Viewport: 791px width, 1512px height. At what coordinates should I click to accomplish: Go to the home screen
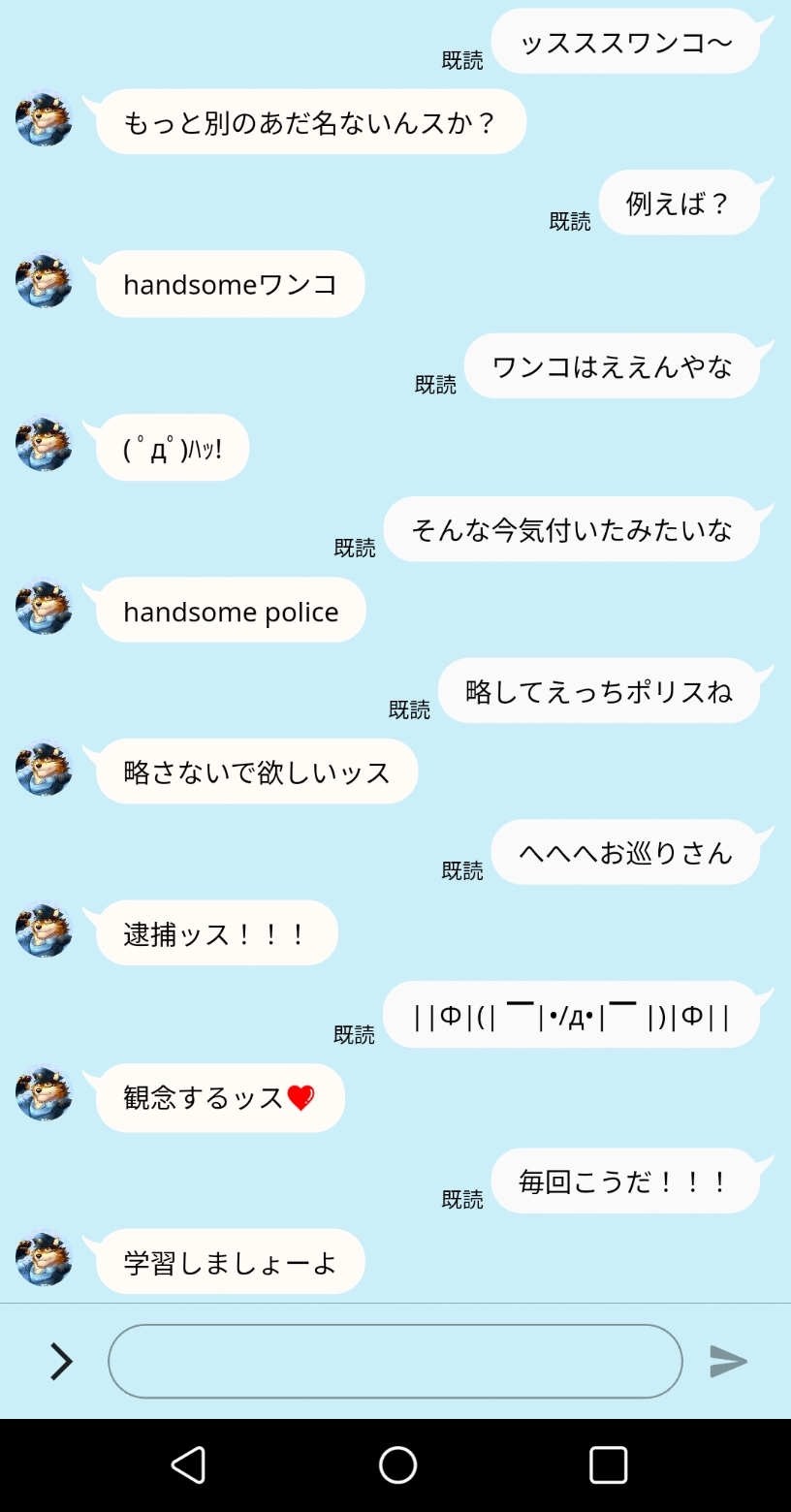point(397,1465)
